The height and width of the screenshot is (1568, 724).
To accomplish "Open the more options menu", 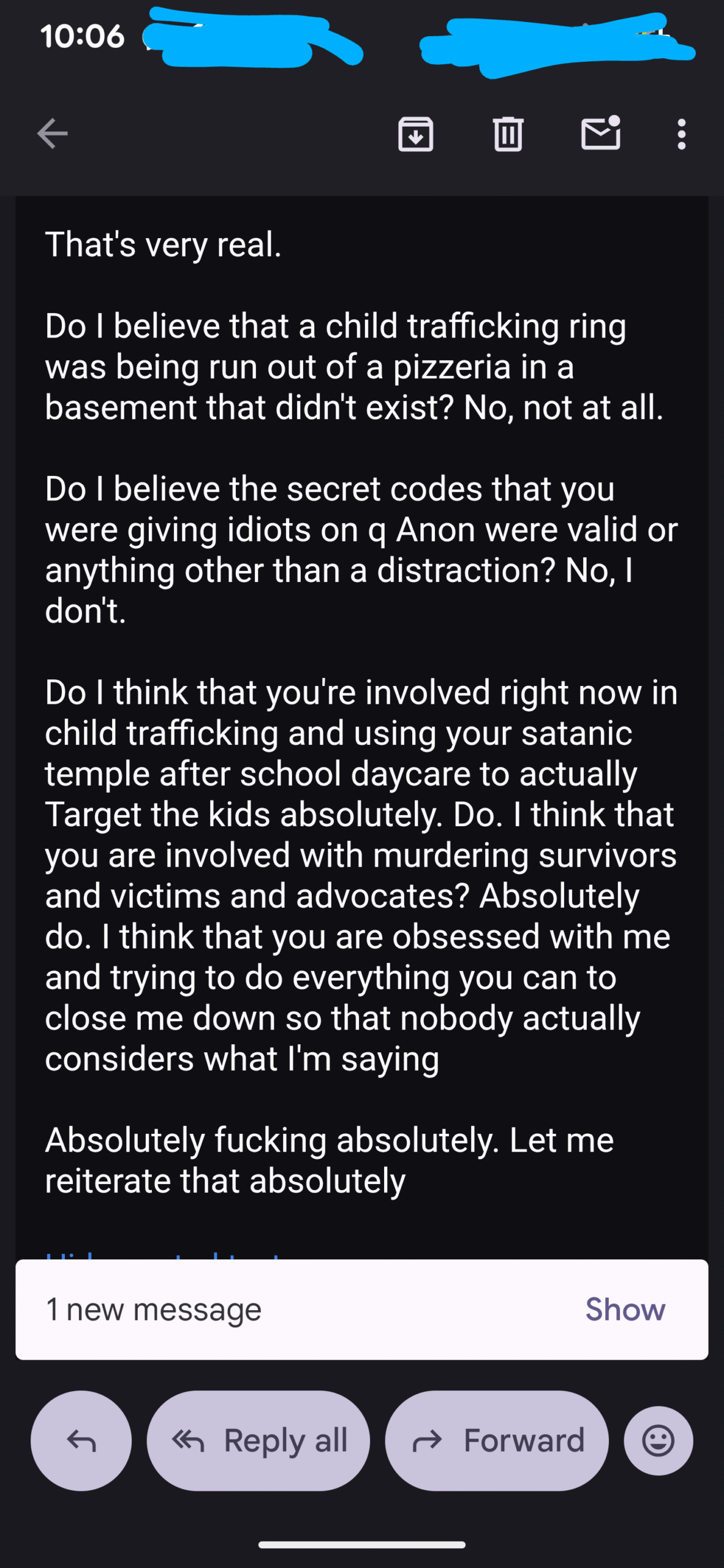I will pos(681,134).
